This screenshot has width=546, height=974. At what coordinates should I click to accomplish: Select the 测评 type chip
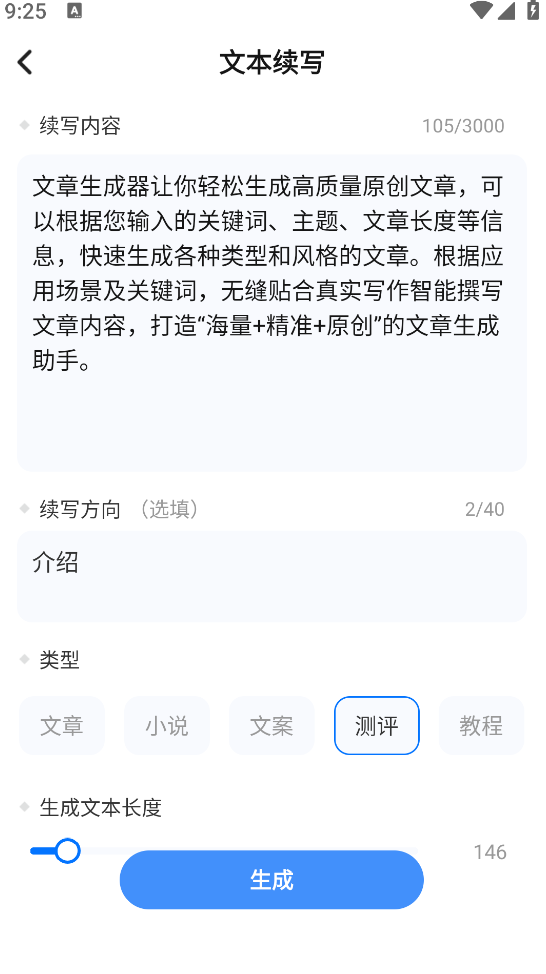pyautogui.click(x=376, y=726)
